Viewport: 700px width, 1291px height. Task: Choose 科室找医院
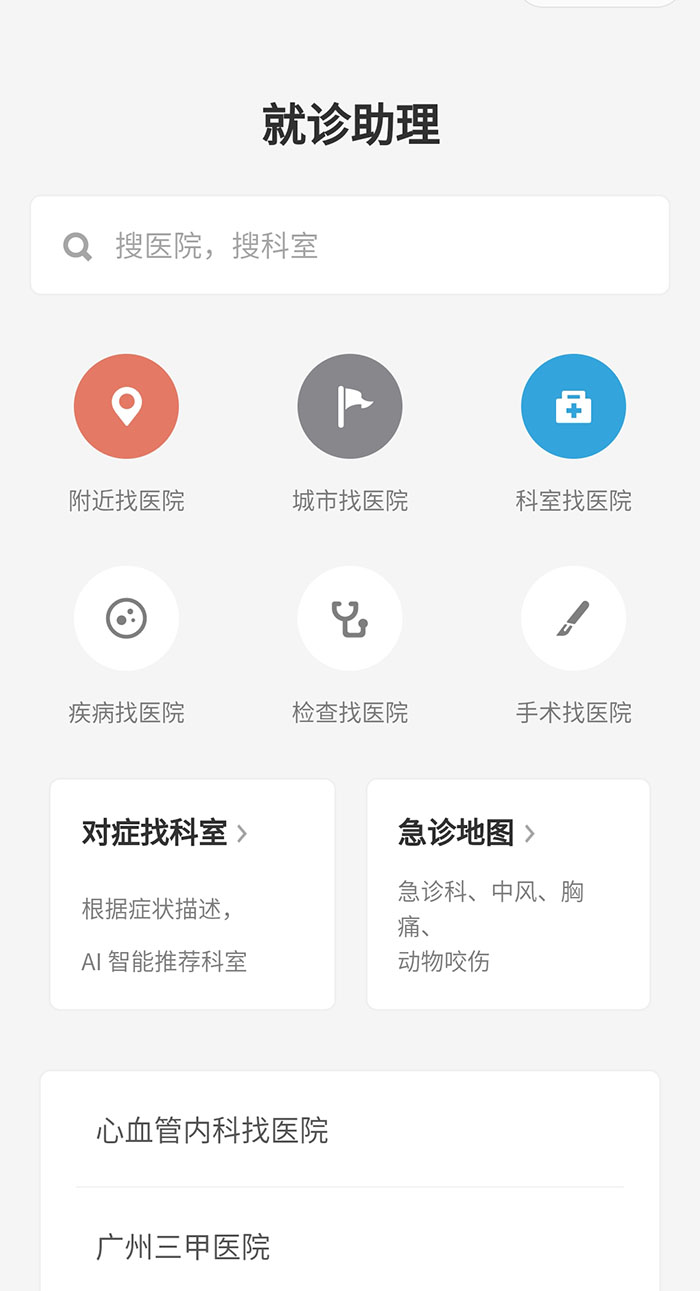pos(573,433)
